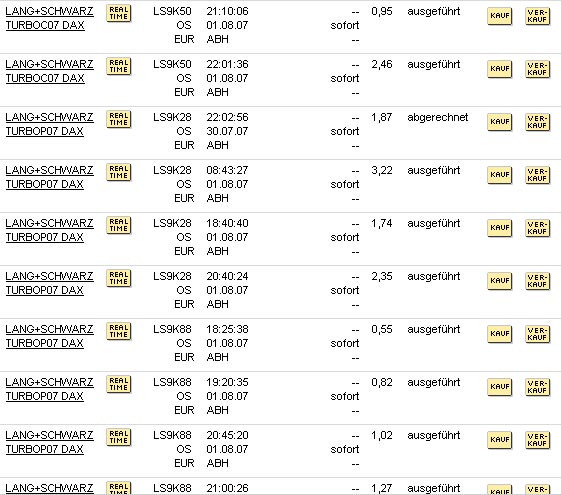Tap KAUF on the 18:40:40 order
561x495 pixels.
click(499, 228)
